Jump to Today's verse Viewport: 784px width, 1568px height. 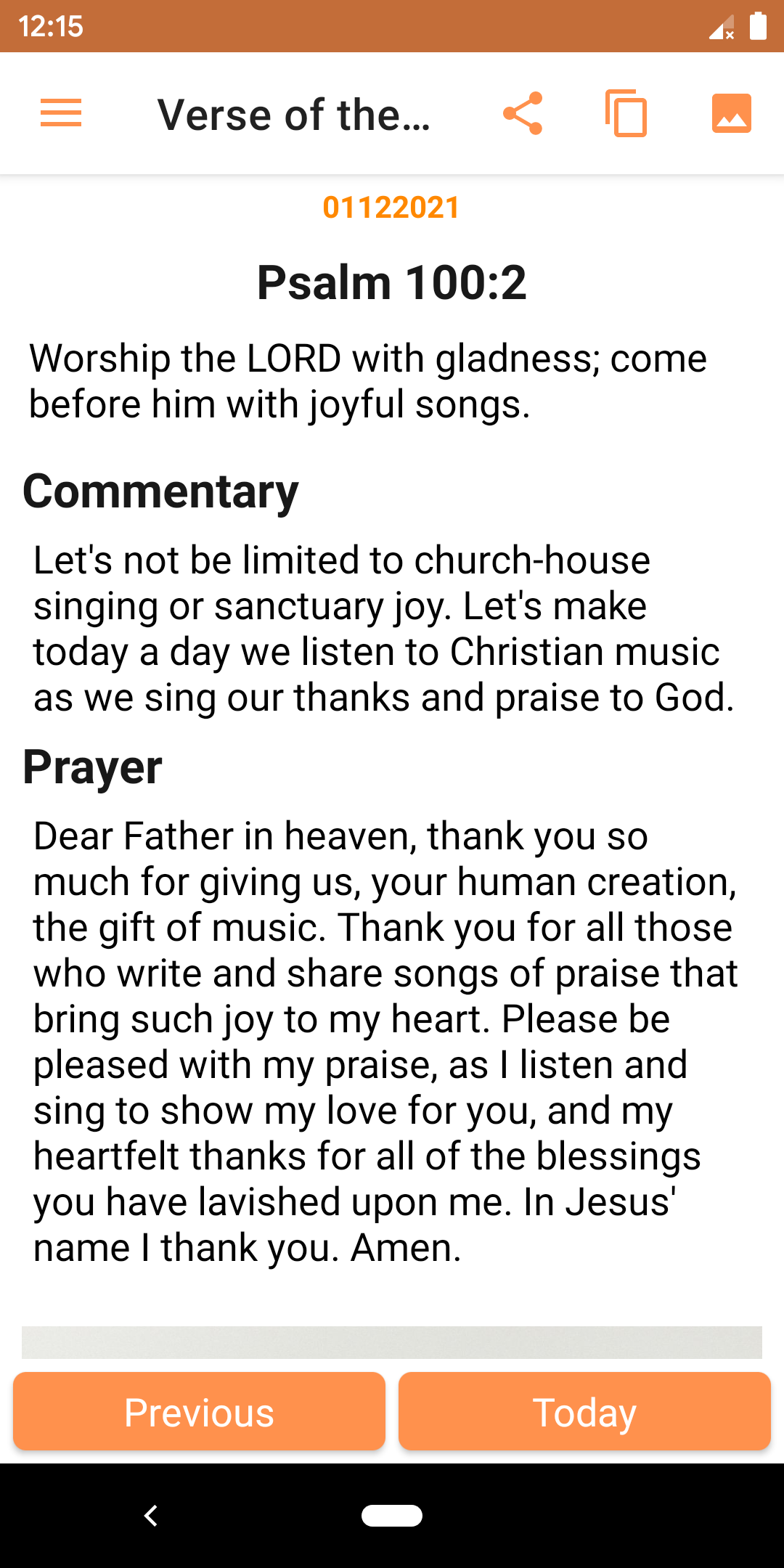[x=584, y=1411]
